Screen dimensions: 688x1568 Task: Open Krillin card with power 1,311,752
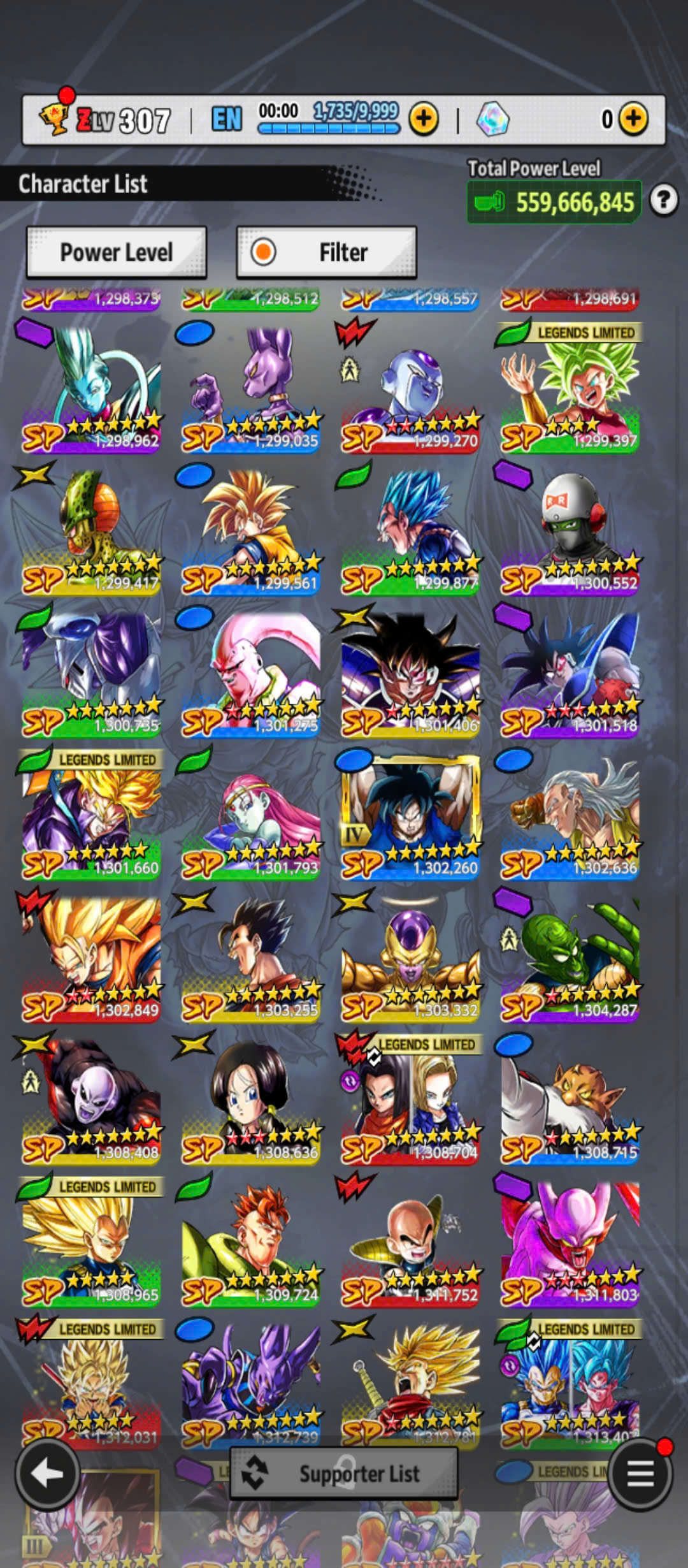(x=410, y=1242)
